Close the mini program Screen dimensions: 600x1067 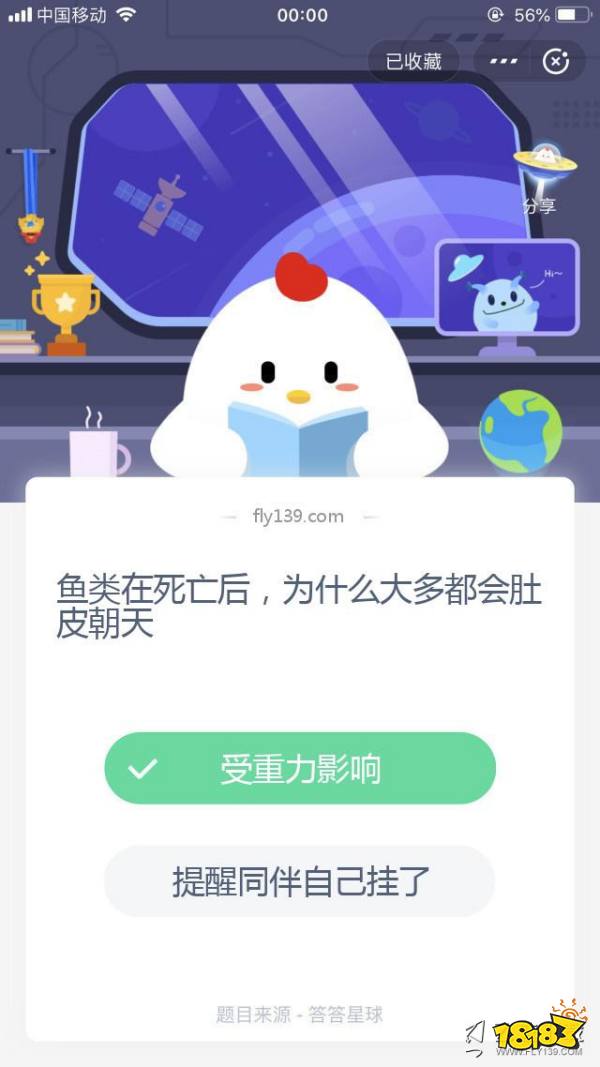click(556, 62)
